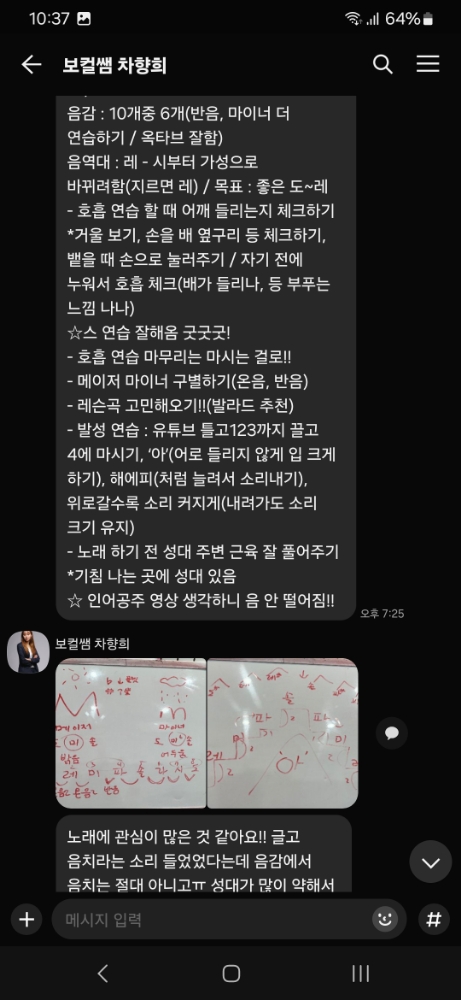461x1000 pixels.
Task: Open the plus attachment menu
Action: (27, 920)
